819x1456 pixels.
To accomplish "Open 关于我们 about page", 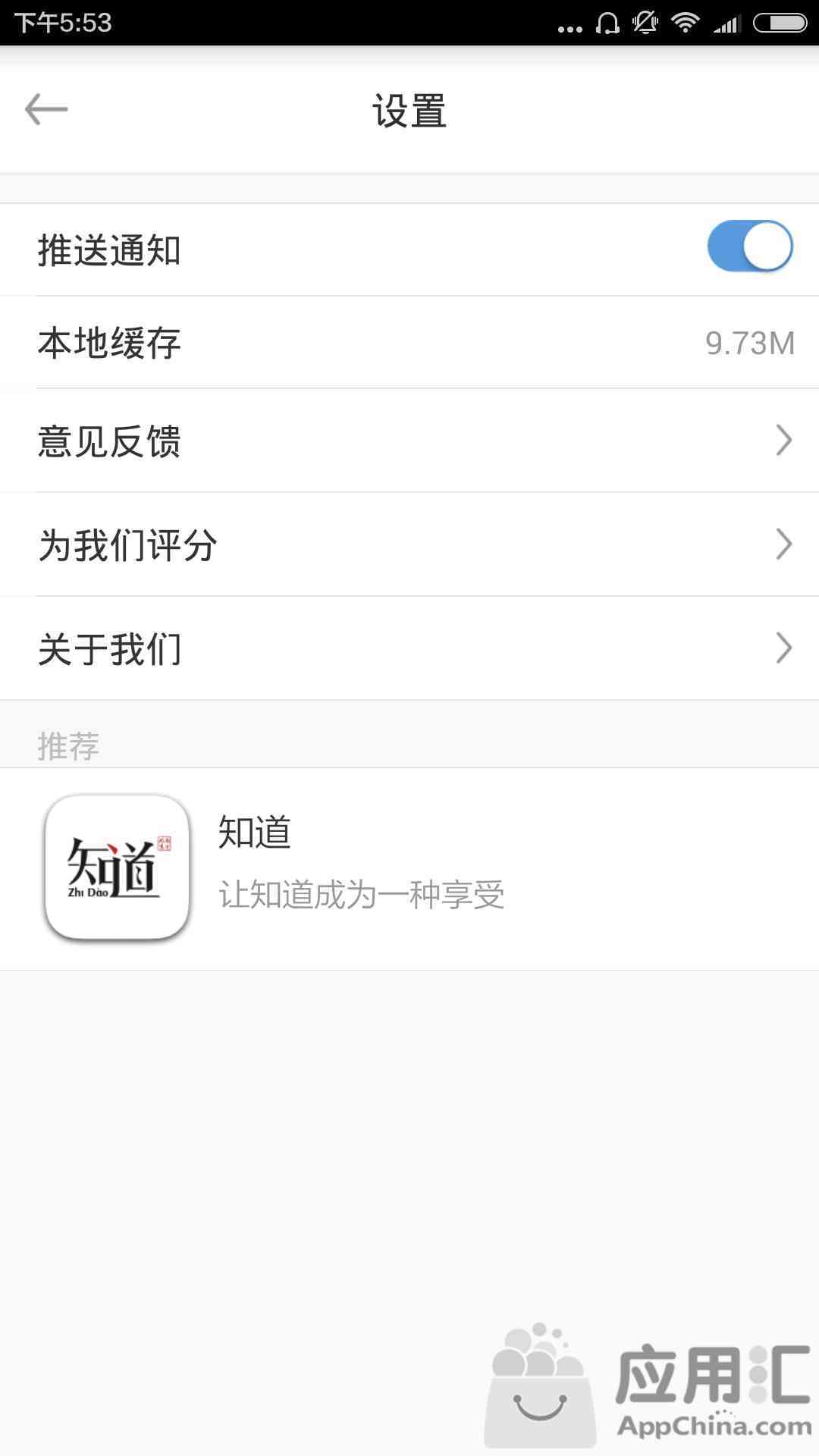I will point(409,648).
